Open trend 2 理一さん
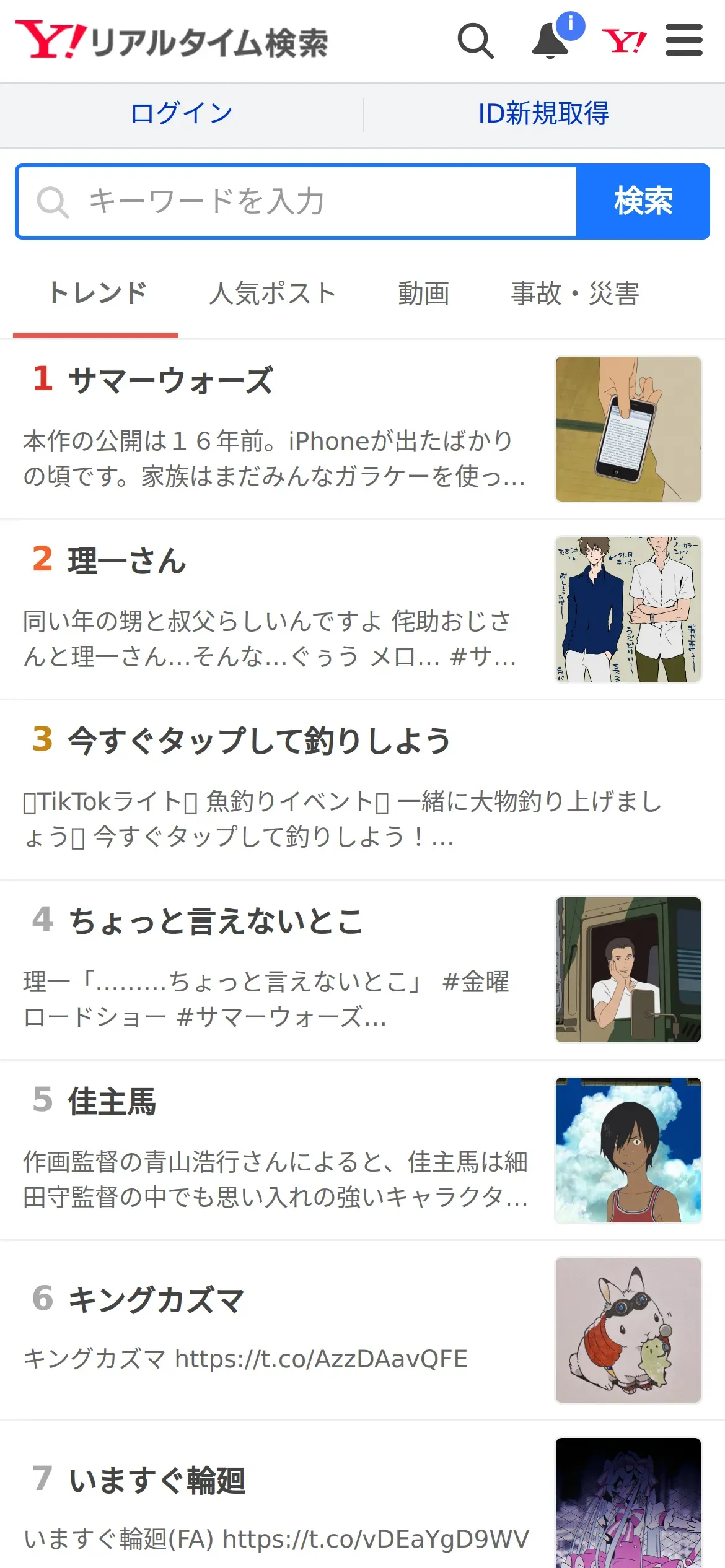Screen dimensions: 725x1568 pyautogui.click(x=362, y=610)
